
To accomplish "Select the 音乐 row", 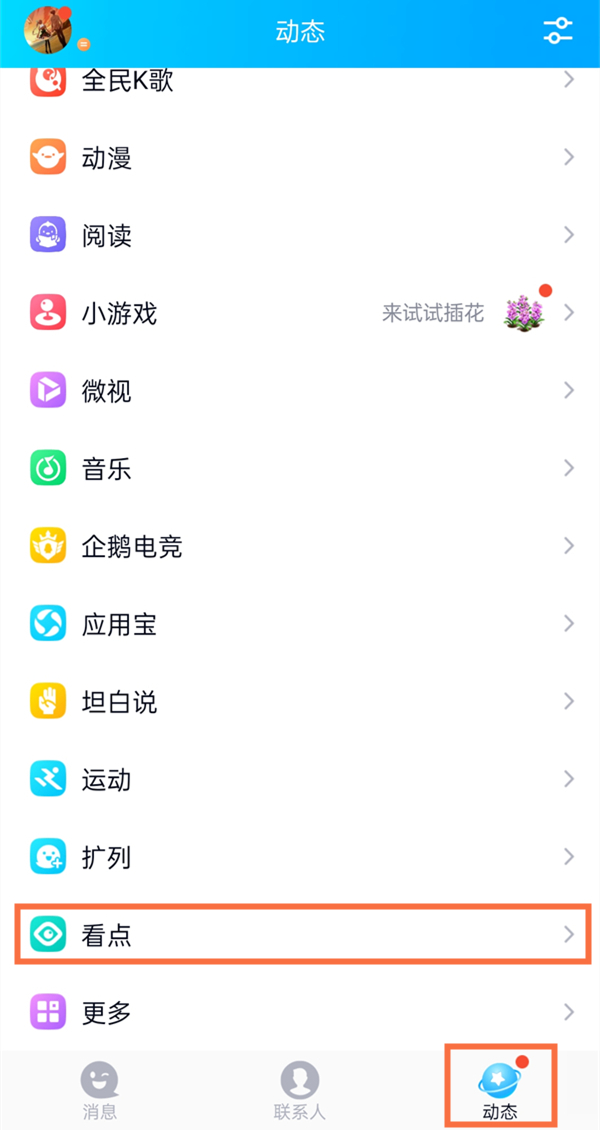I will (x=300, y=468).
